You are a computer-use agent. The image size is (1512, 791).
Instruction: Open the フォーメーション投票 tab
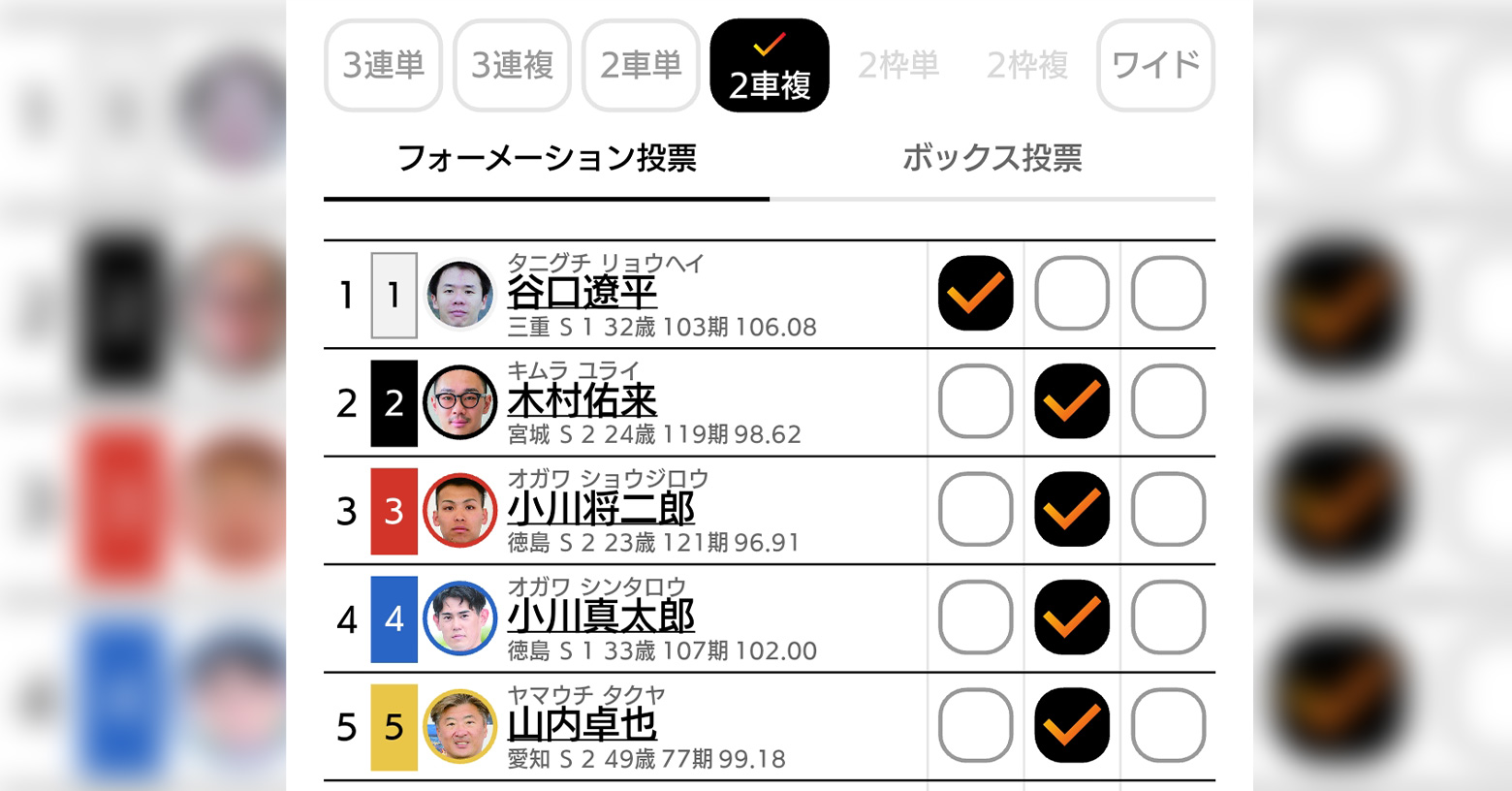point(547,158)
